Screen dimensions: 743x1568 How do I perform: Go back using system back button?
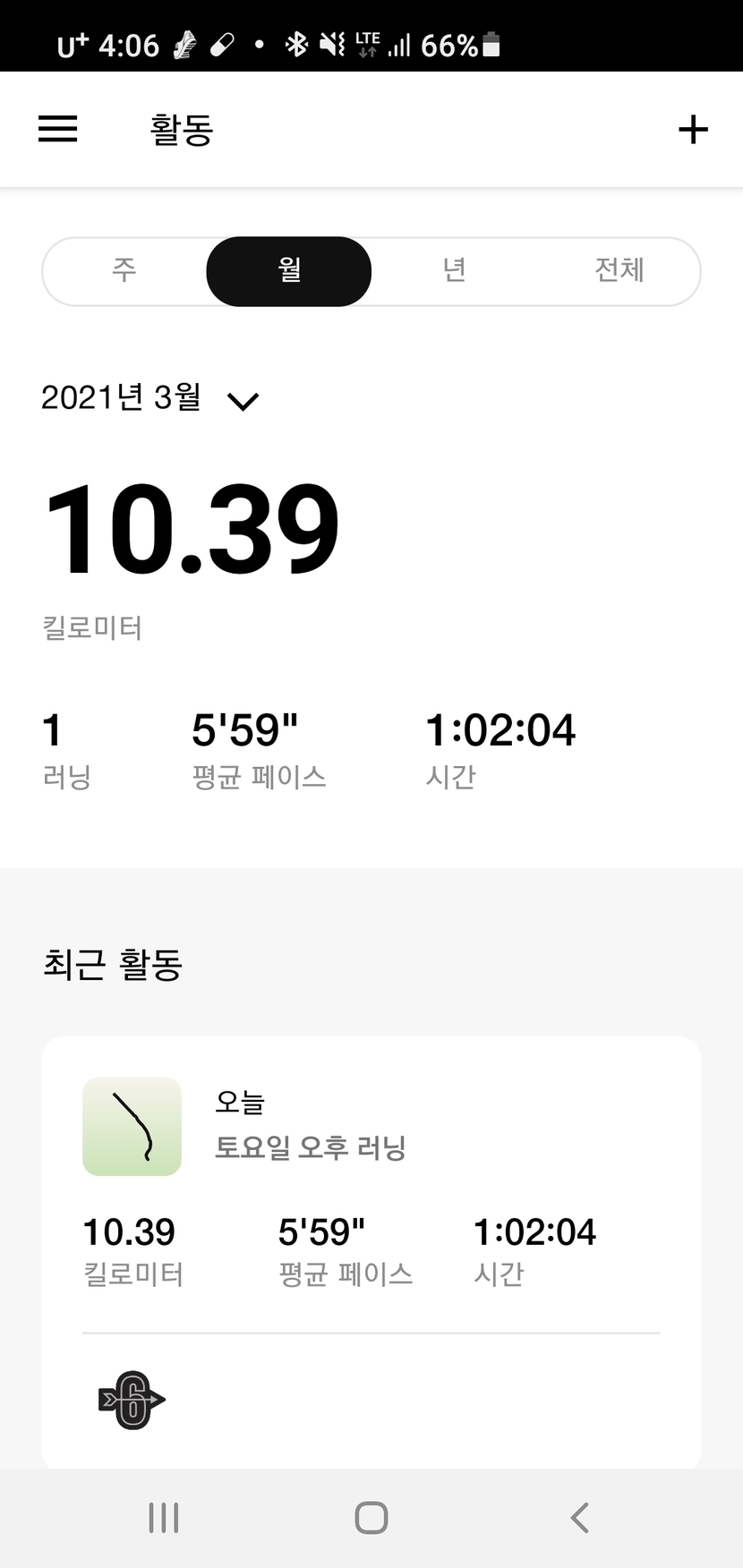[579, 1518]
